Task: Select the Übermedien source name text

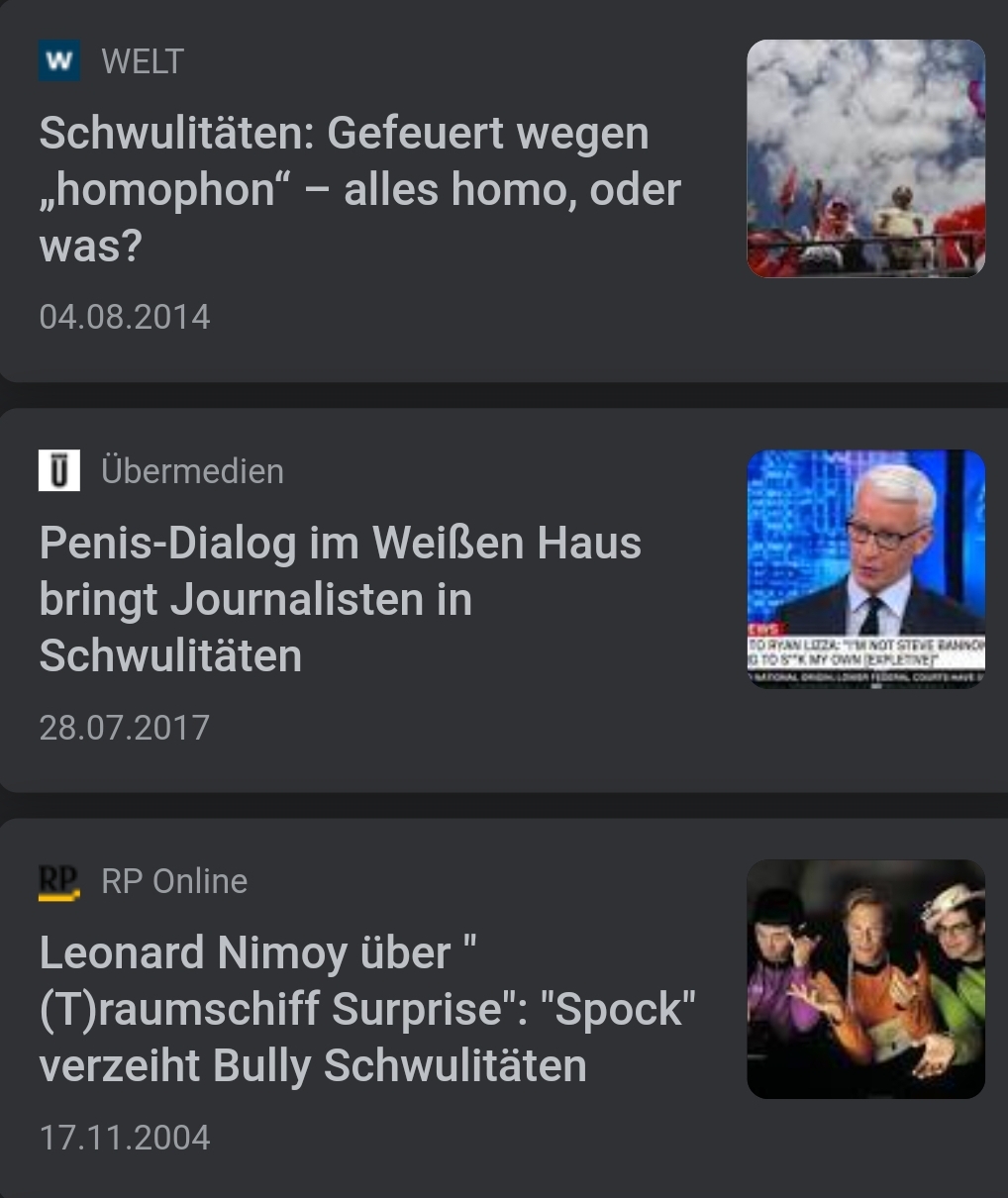Action: click(193, 470)
